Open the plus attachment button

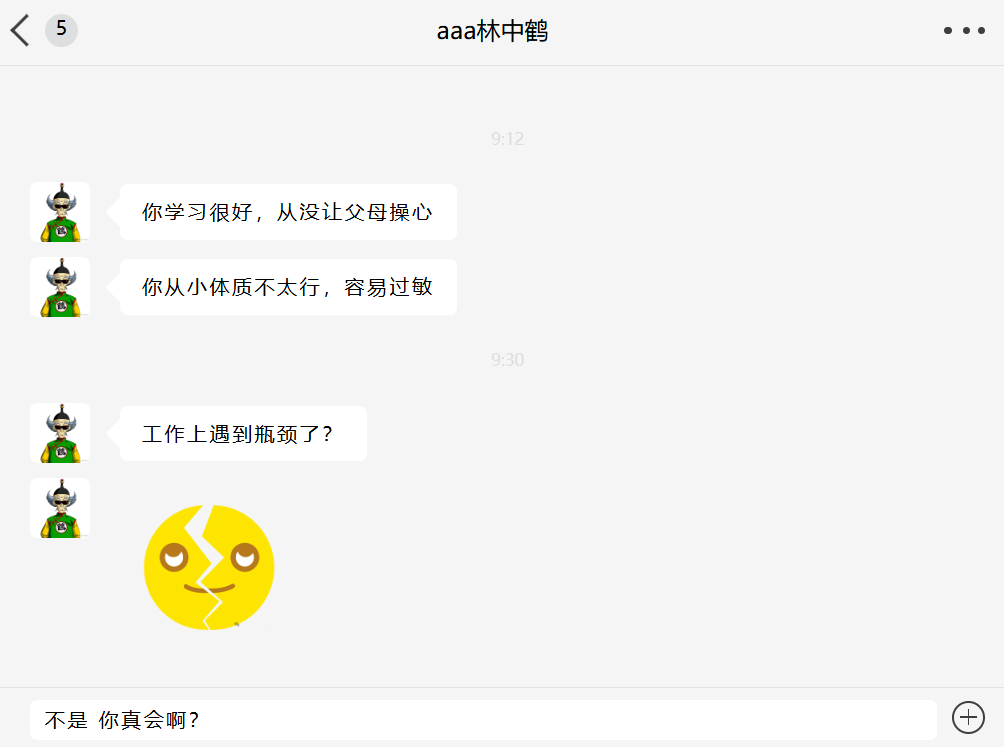[968, 718]
